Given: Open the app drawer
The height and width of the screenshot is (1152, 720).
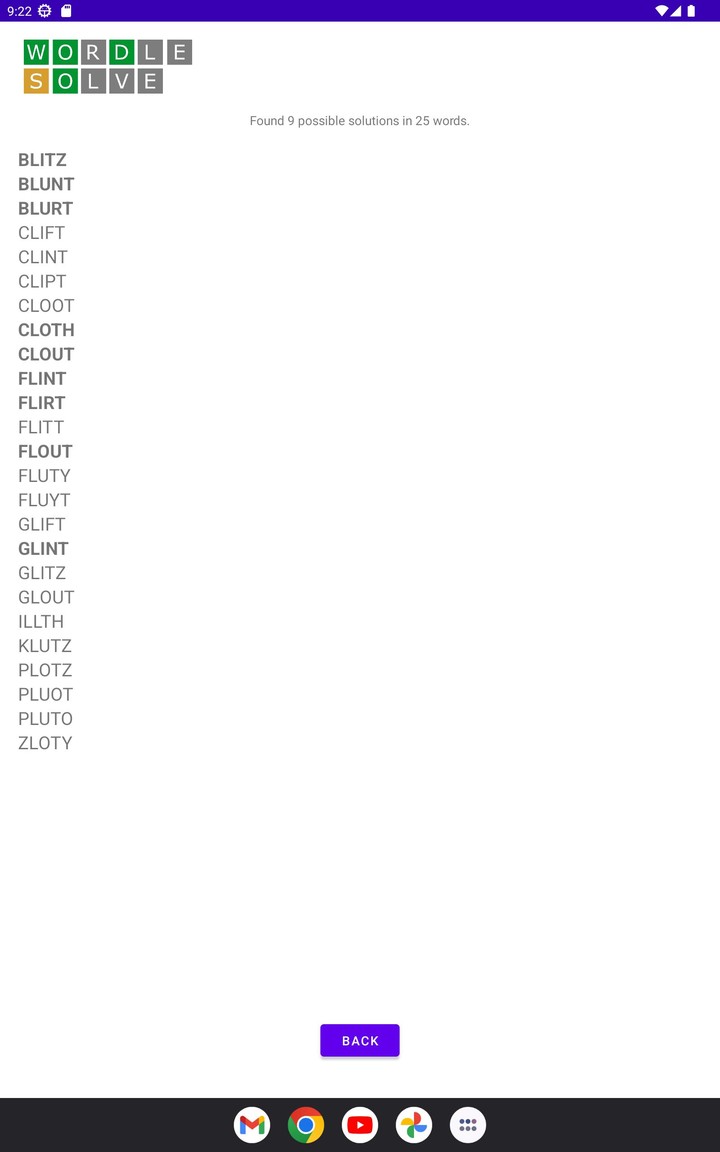Looking at the screenshot, I should (467, 1124).
